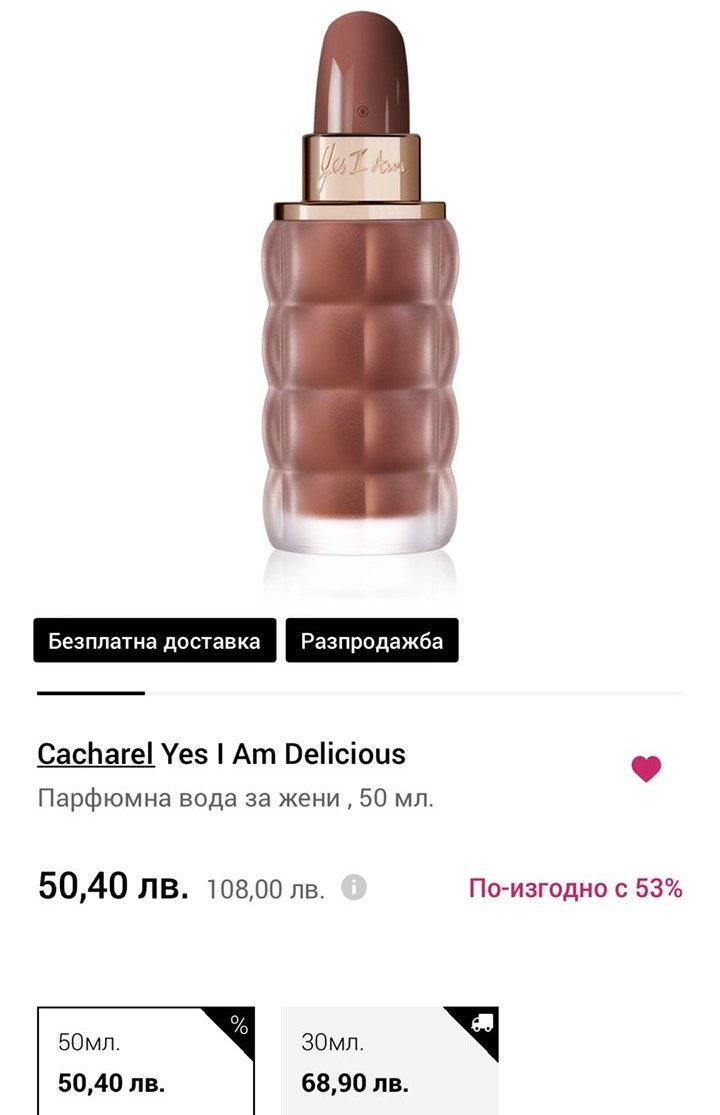Select the 50мл. size option

click(146, 1062)
